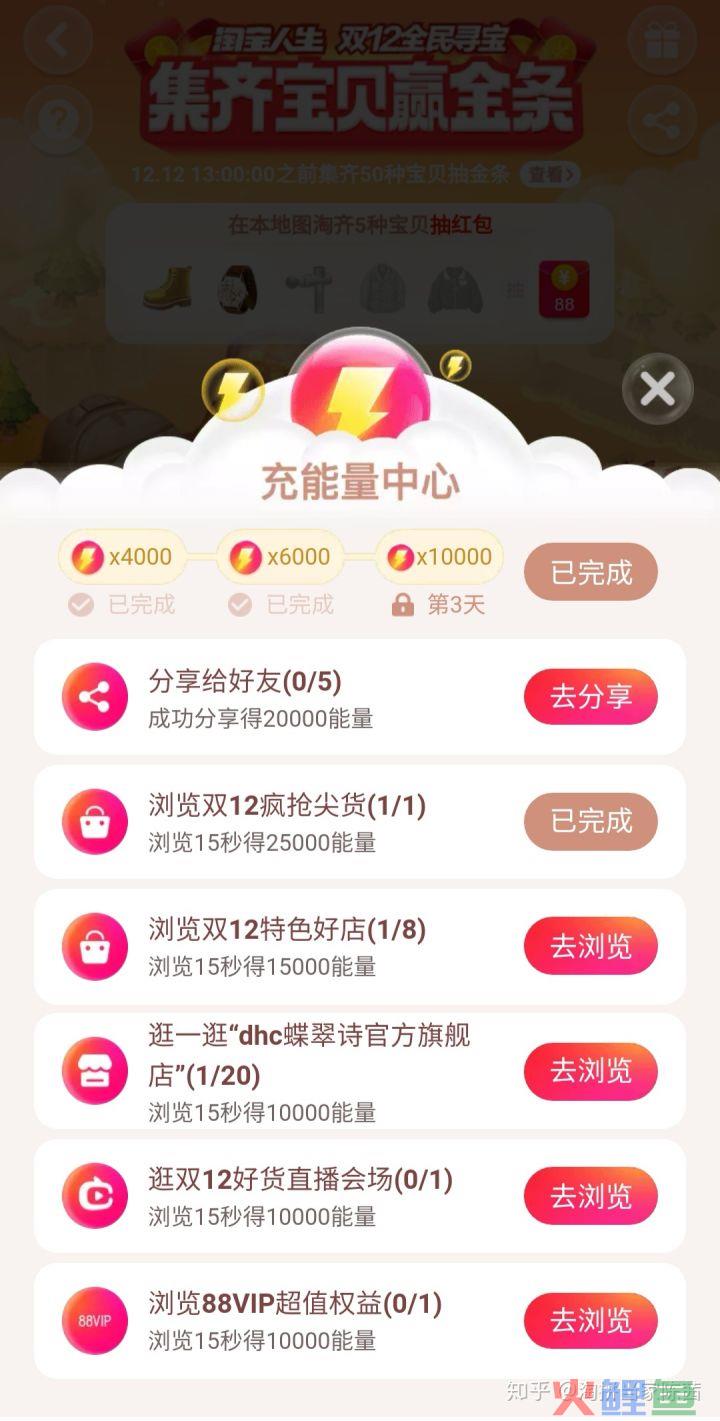
Task: Tap 去浏览 for dhc蝶翠诗官方旗舰店 task
Action: pyautogui.click(x=590, y=1071)
